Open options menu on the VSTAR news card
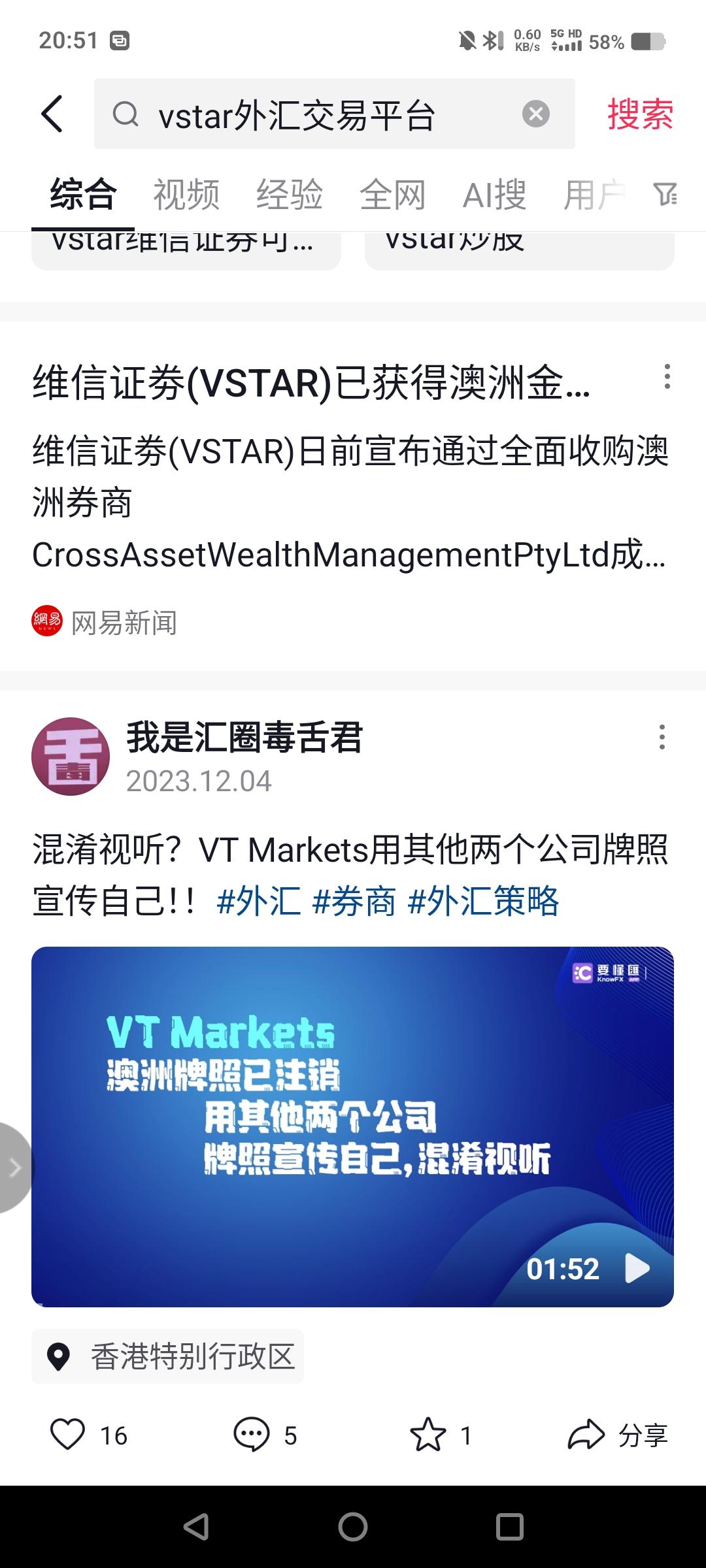Screen dimensions: 706x1568 pos(666,376)
